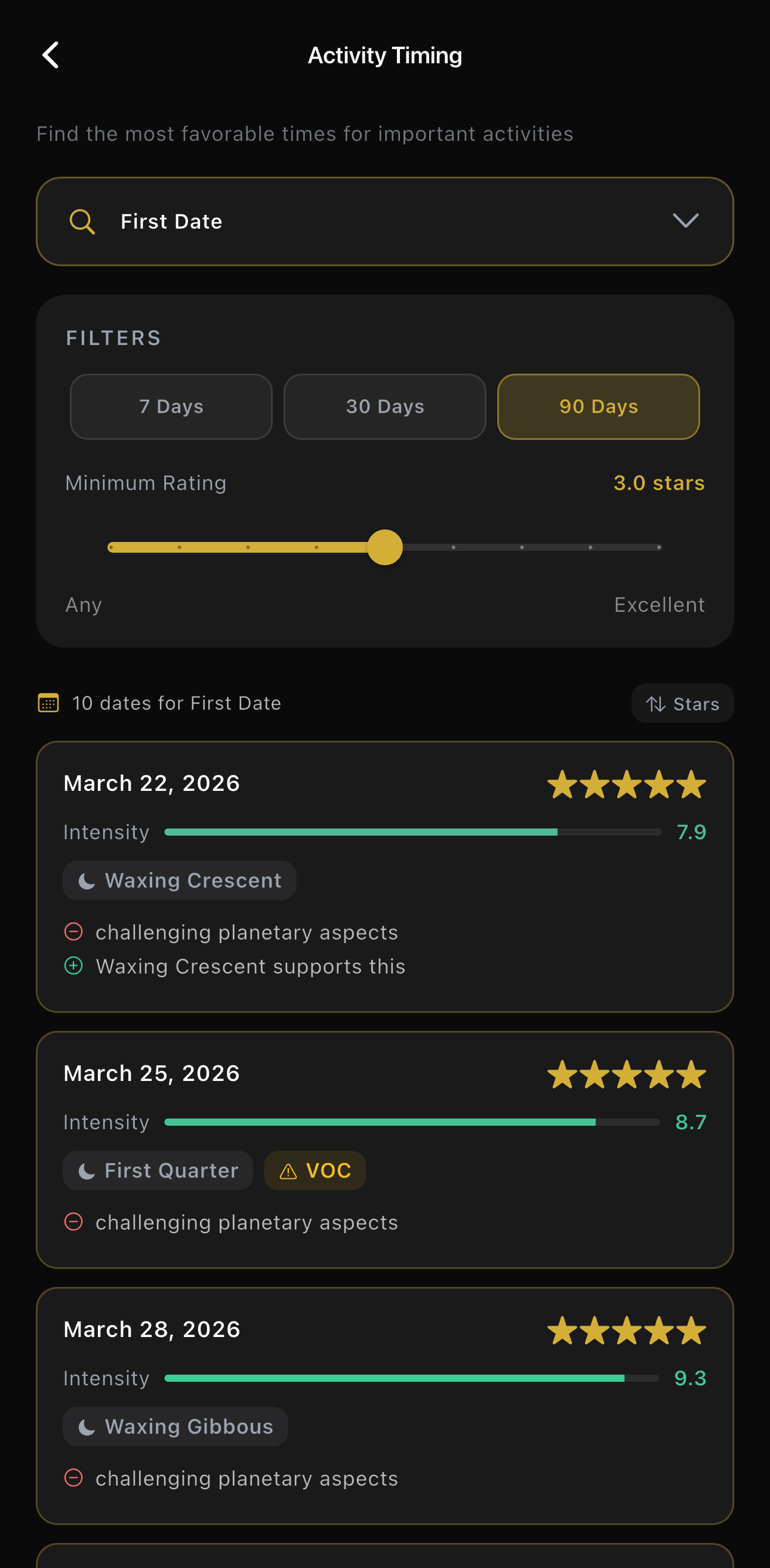Click the Waxing Gibbous moon phase badge
Image resolution: width=770 pixels, height=1568 pixels.
tap(175, 1427)
